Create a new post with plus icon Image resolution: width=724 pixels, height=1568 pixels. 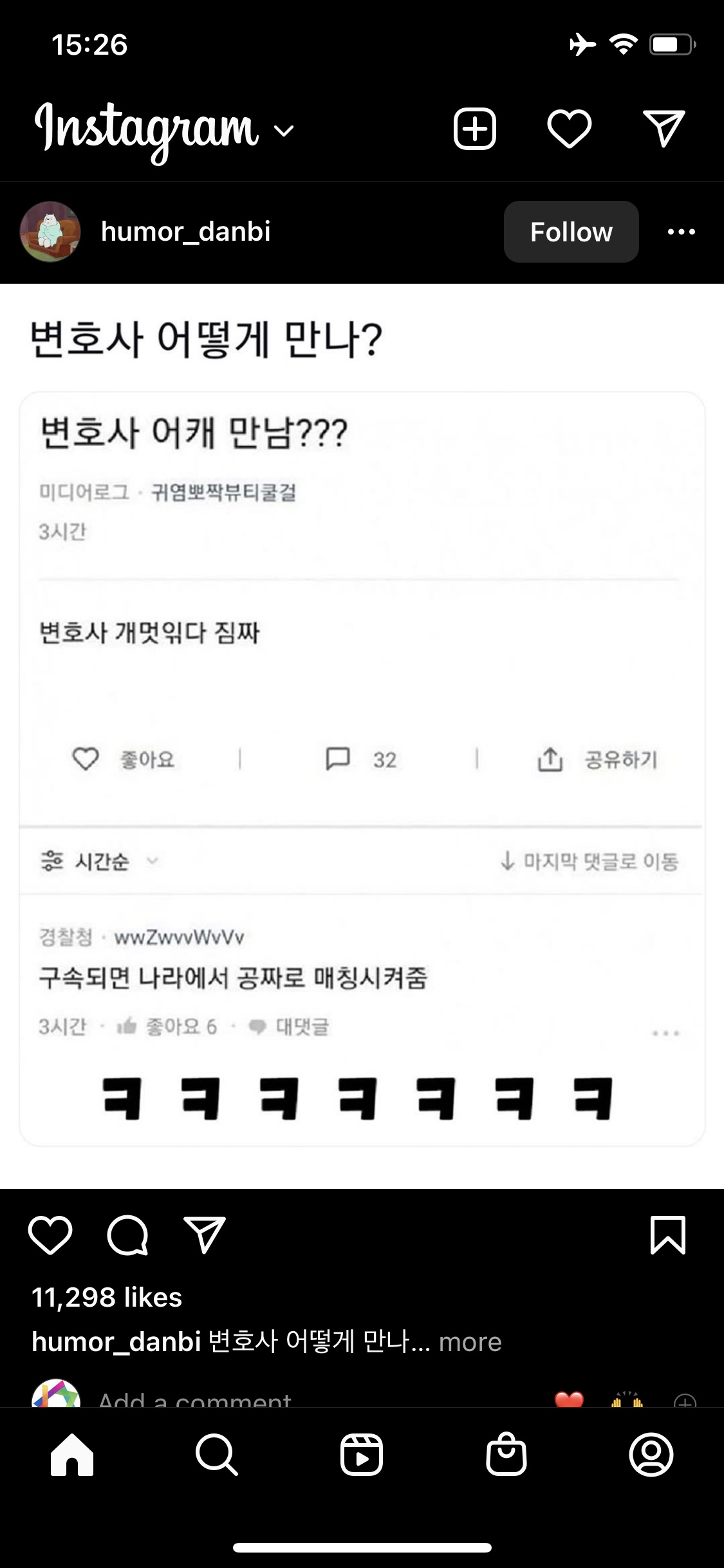(475, 129)
